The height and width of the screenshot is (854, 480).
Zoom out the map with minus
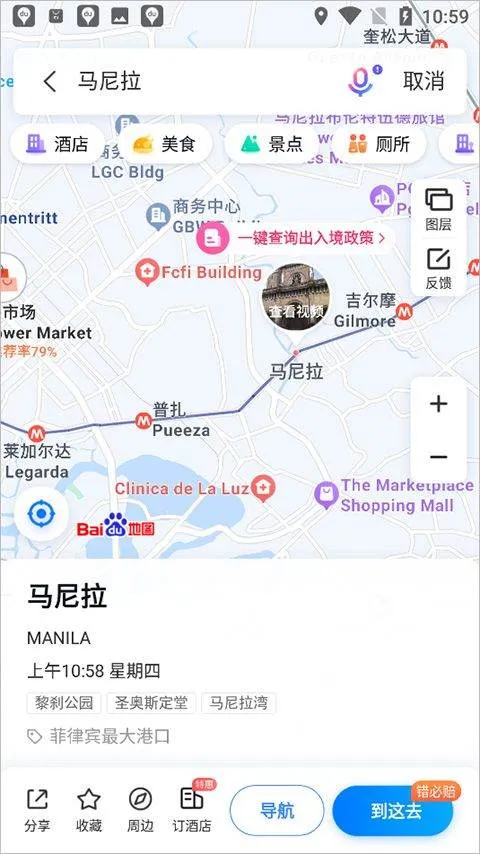439,456
